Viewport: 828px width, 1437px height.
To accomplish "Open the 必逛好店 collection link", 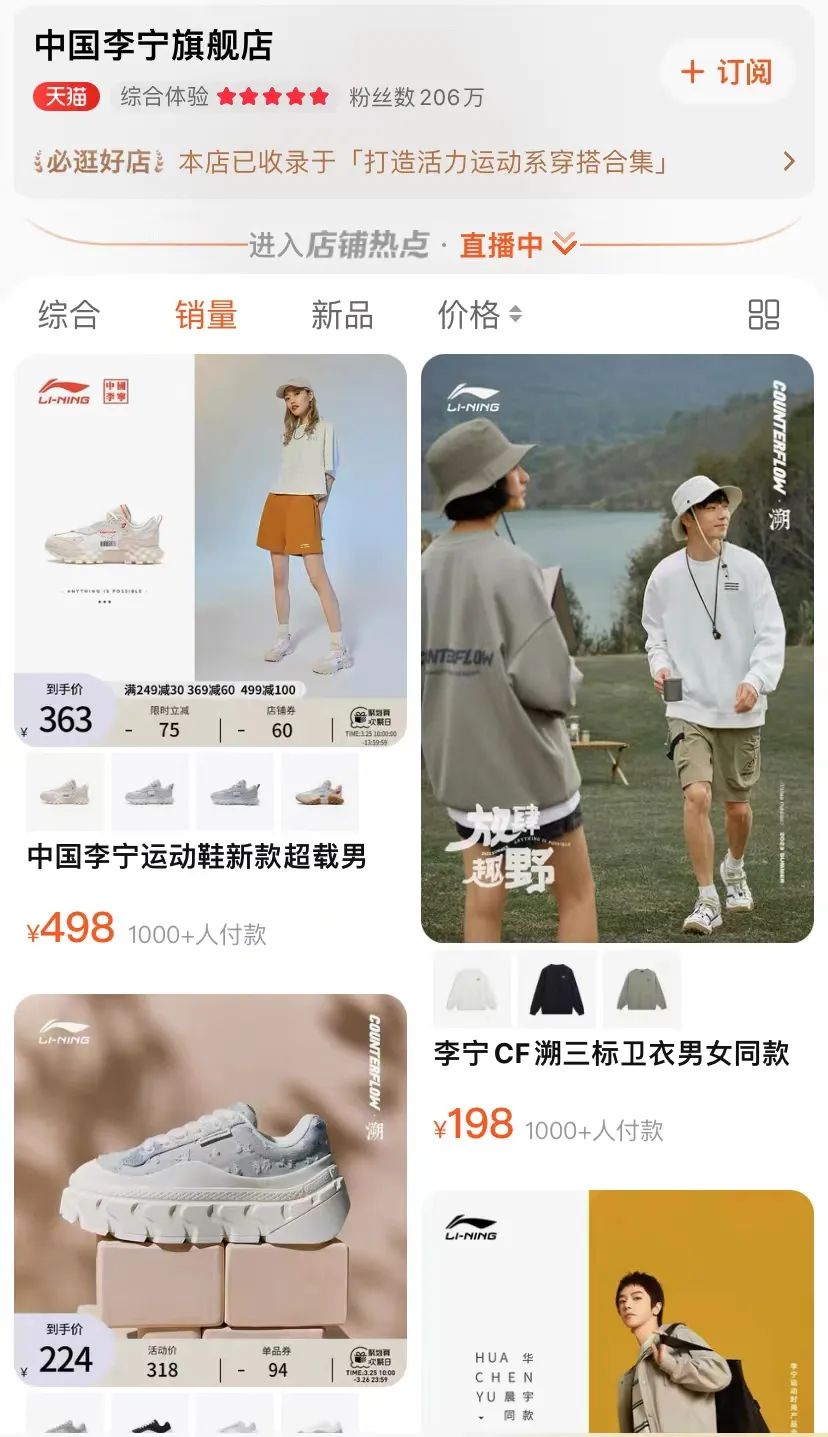I will [414, 161].
